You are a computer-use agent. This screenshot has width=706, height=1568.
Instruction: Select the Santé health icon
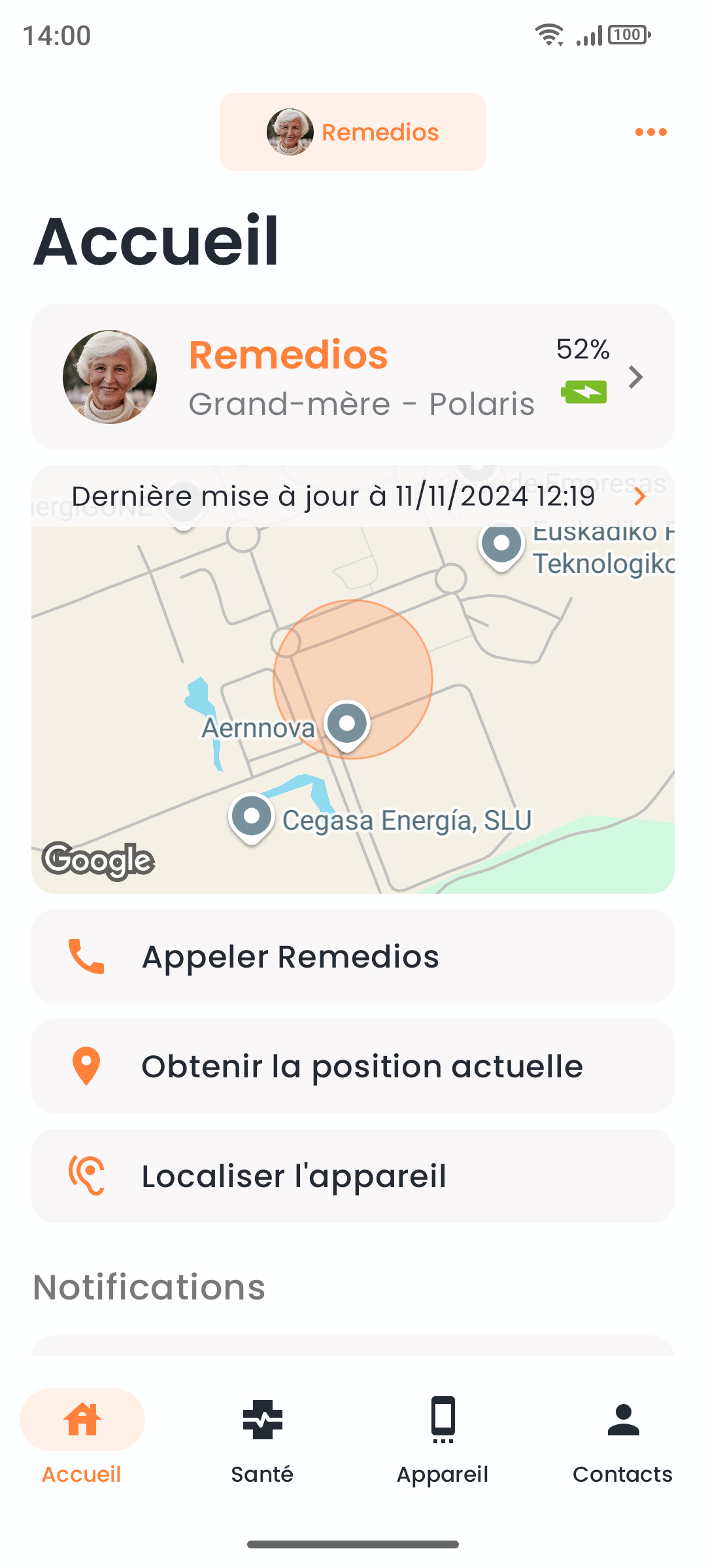pos(262,1419)
